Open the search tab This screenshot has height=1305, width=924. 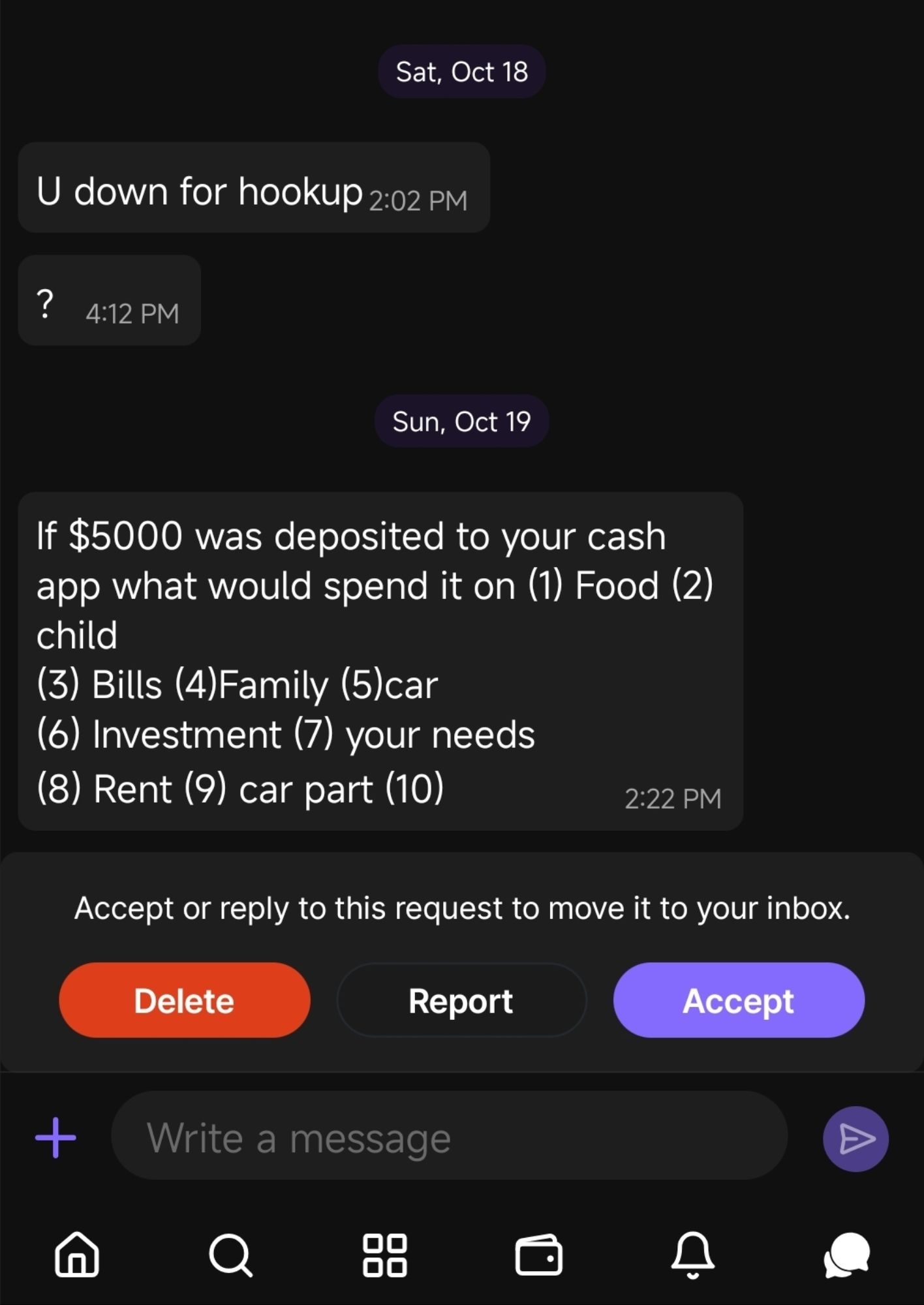click(x=230, y=1254)
